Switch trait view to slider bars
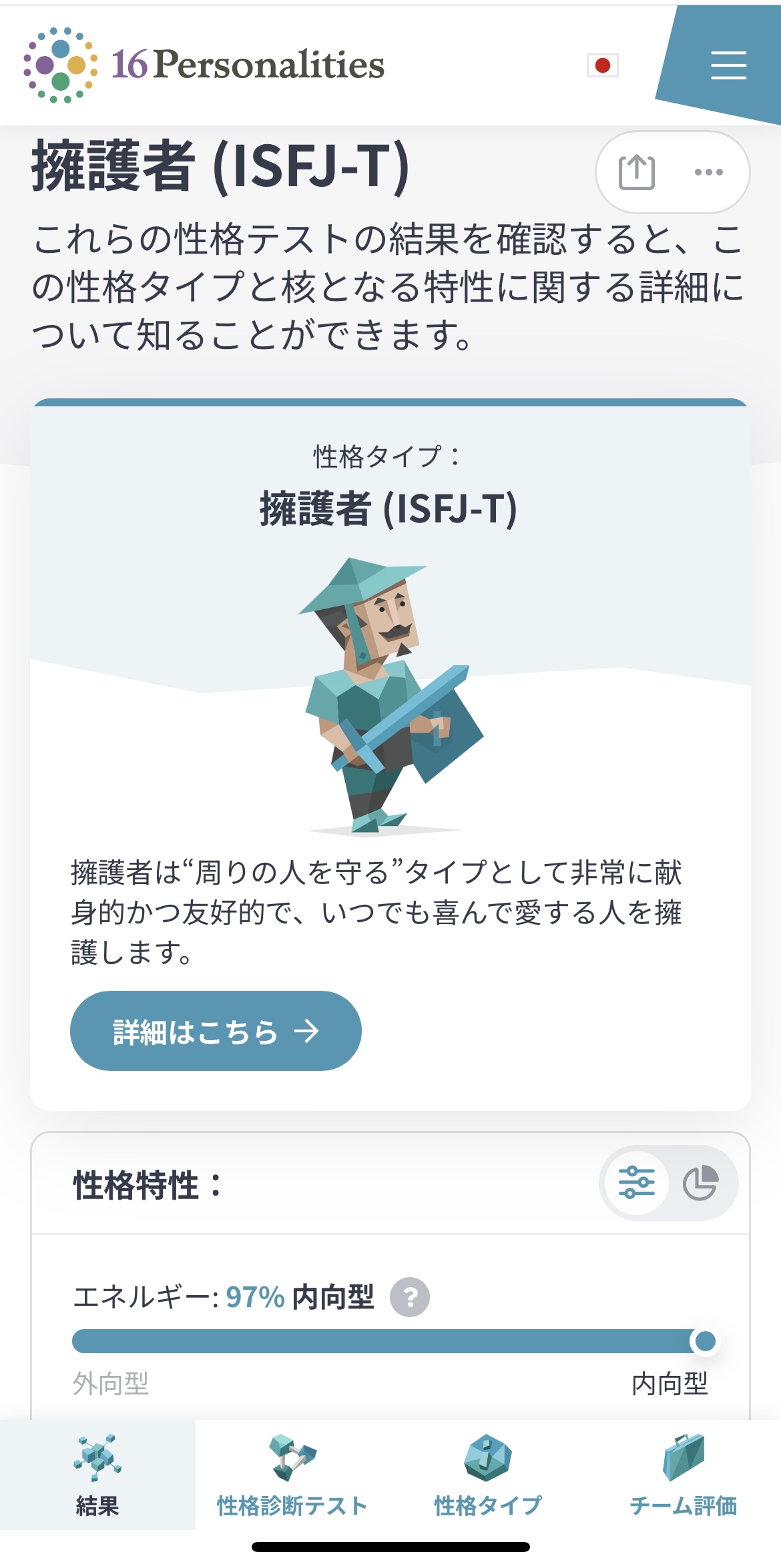 636,1183
